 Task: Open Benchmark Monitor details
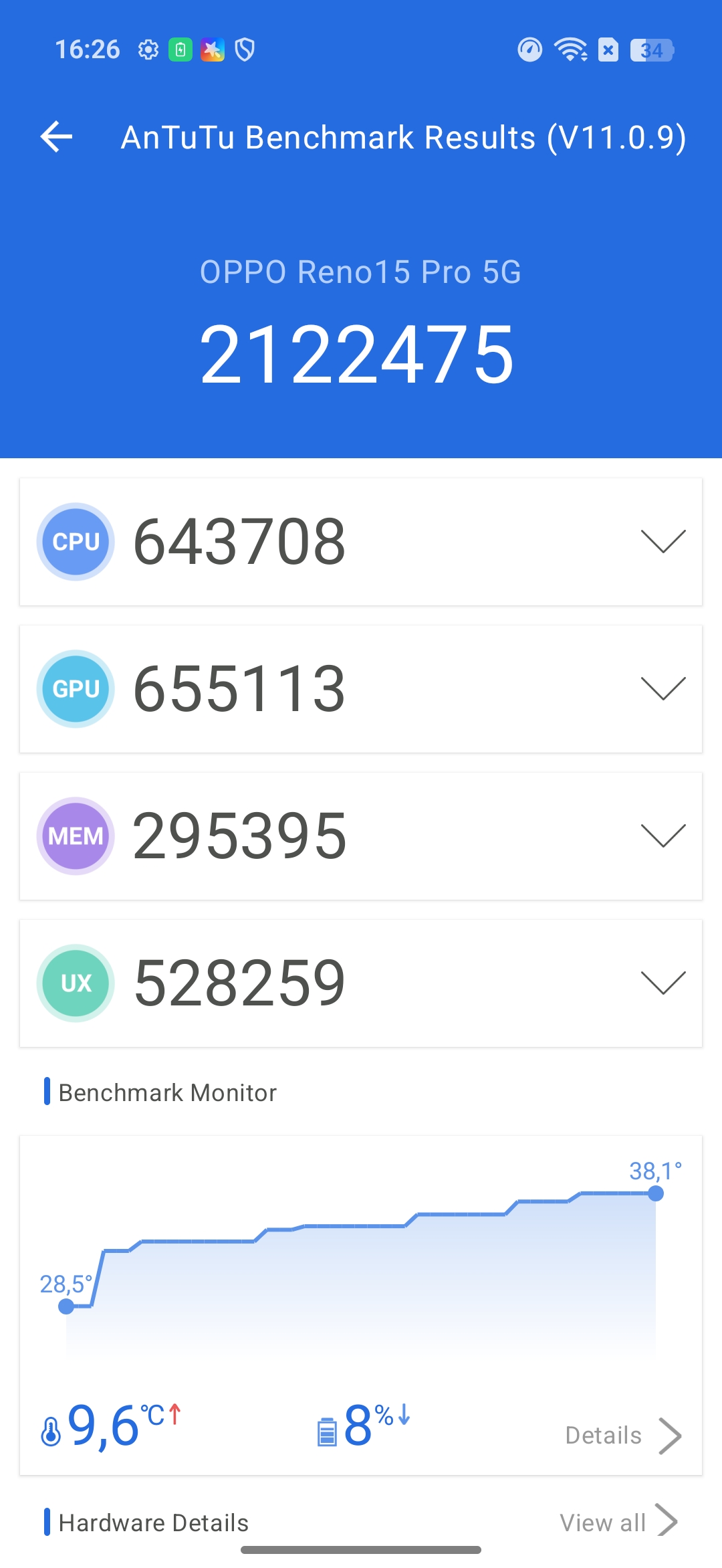click(x=622, y=1436)
